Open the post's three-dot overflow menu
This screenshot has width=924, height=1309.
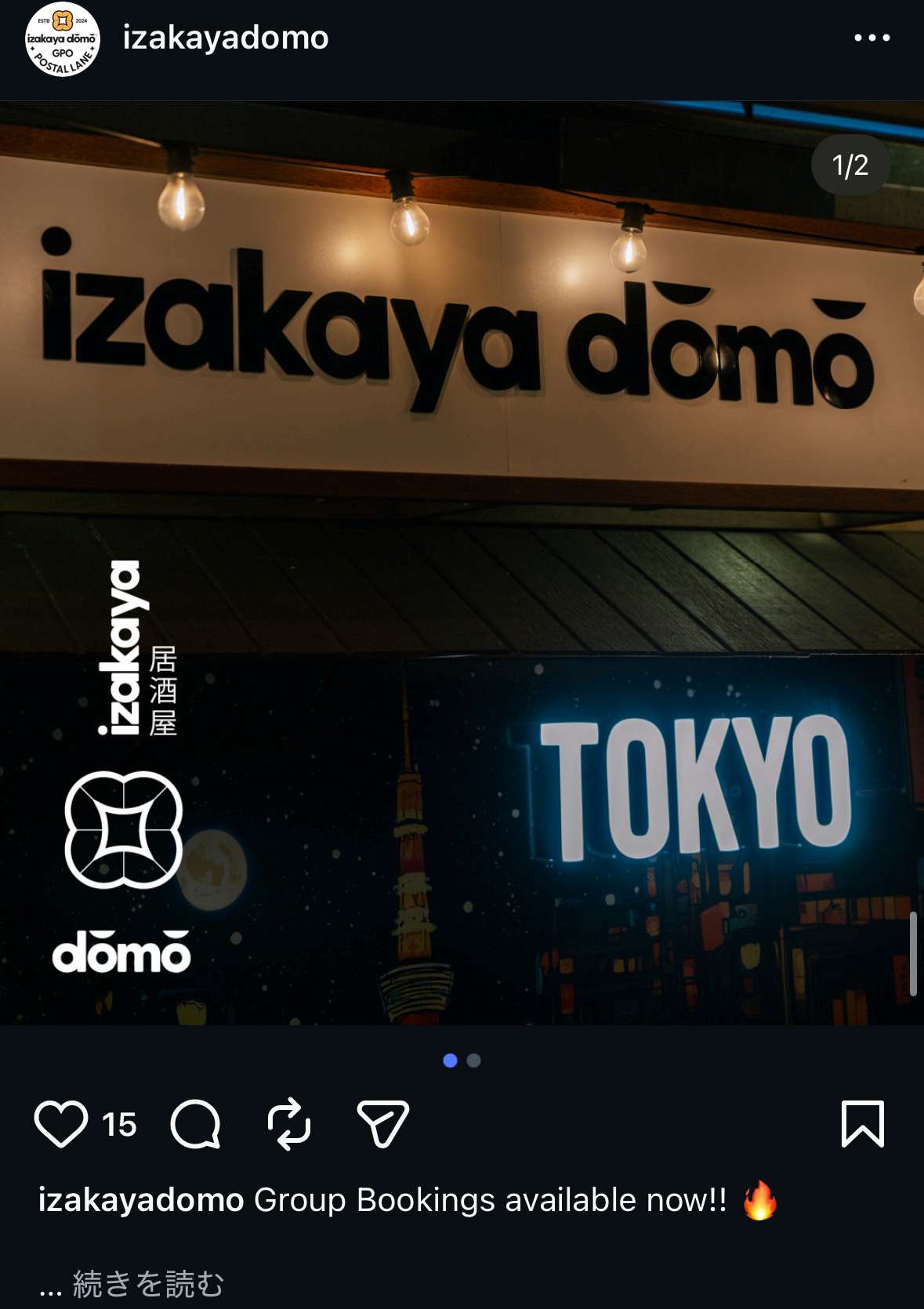coord(871,38)
